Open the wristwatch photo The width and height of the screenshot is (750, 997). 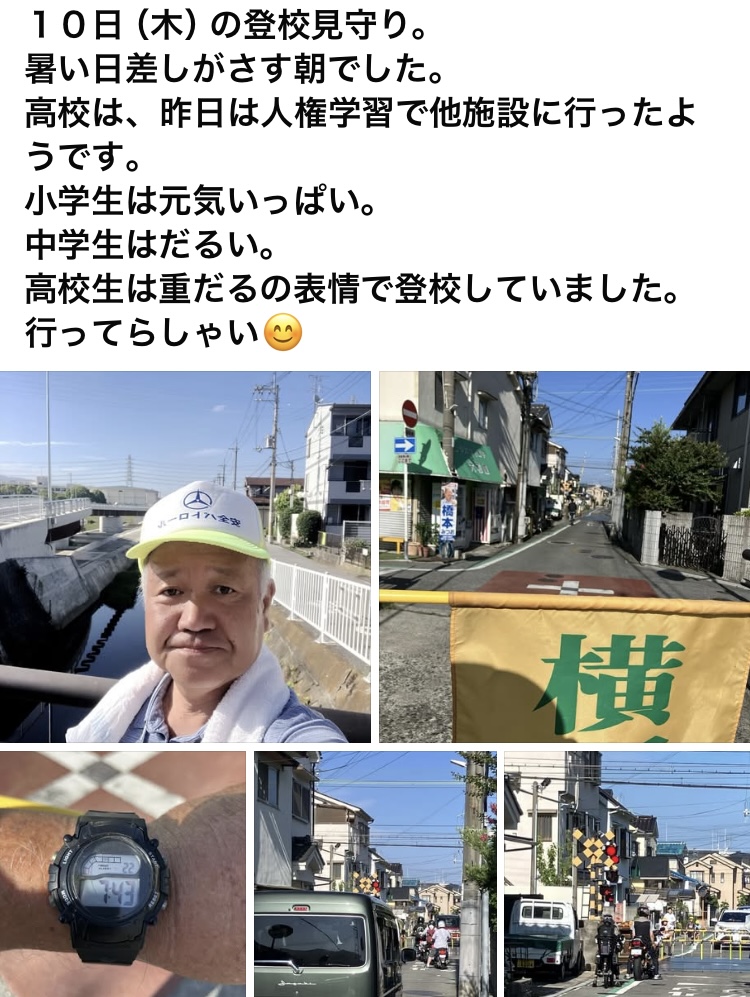click(x=122, y=873)
